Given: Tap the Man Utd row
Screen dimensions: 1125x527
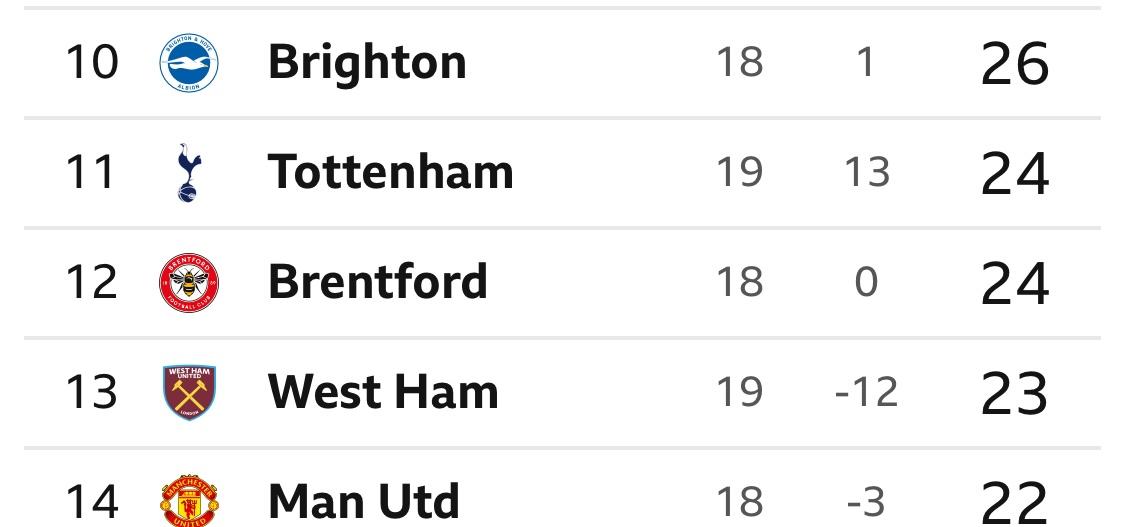Looking at the screenshot, I should click(364, 500).
